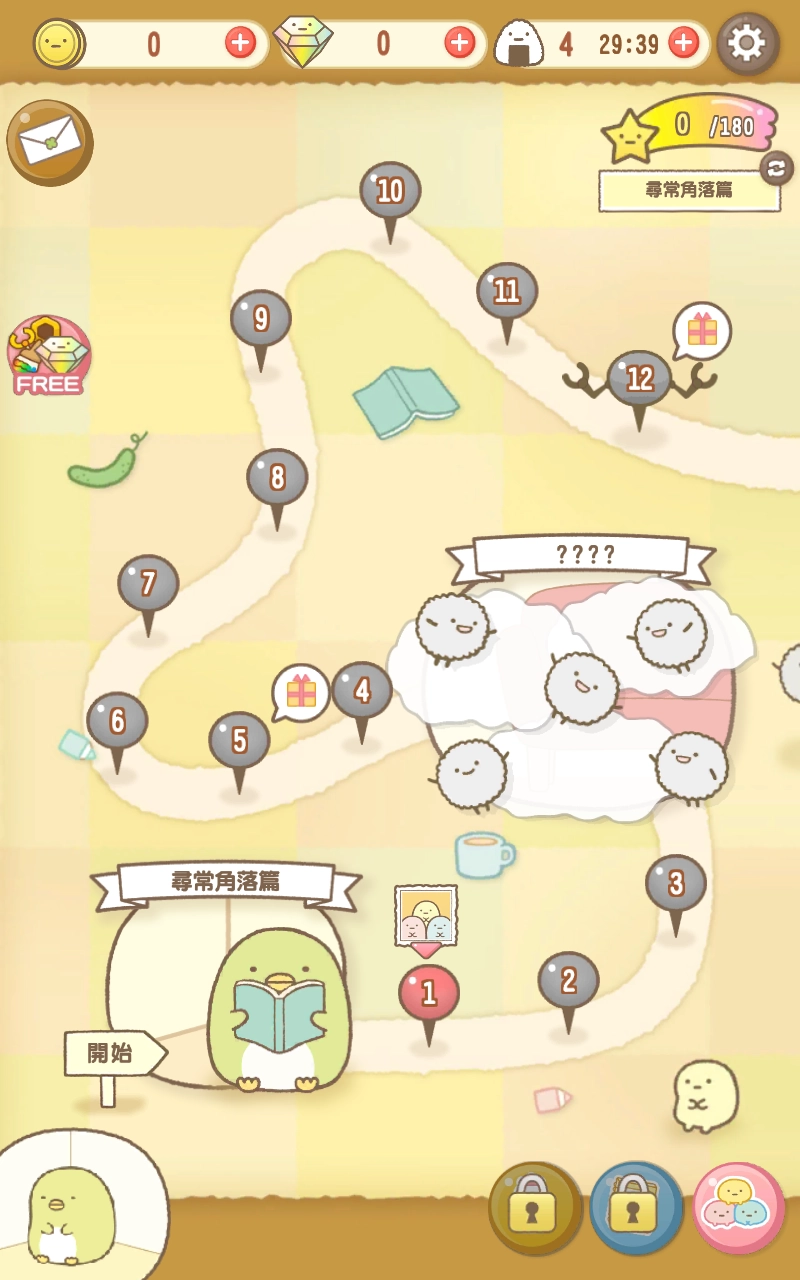Image resolution: width=800 pixels, height=1280 pixels.
Task: Tap the blue locked button
Action: click(634, 1210)
